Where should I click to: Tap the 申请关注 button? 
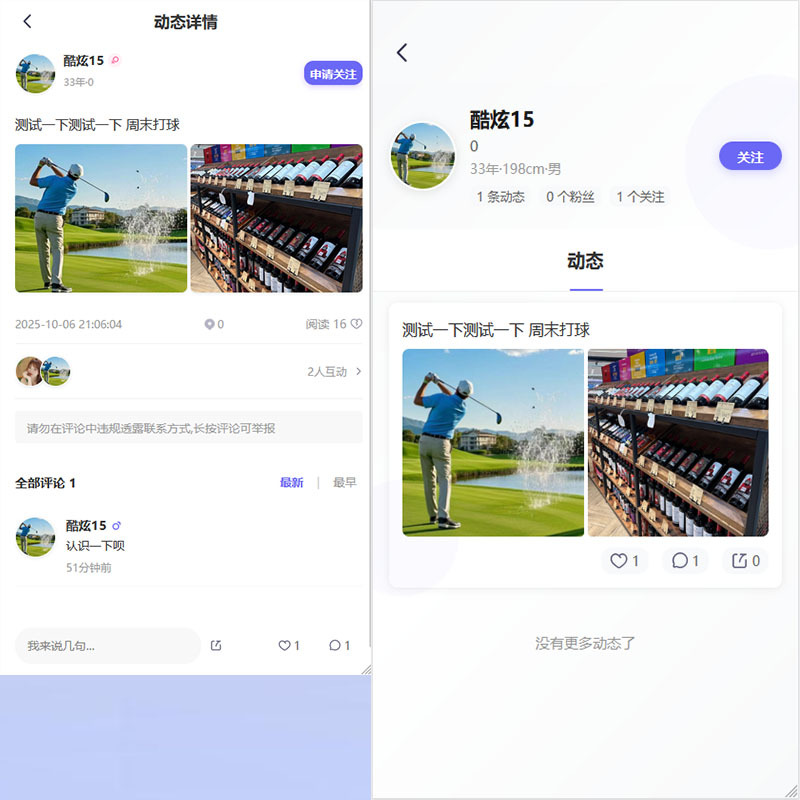tap(333, 73)
